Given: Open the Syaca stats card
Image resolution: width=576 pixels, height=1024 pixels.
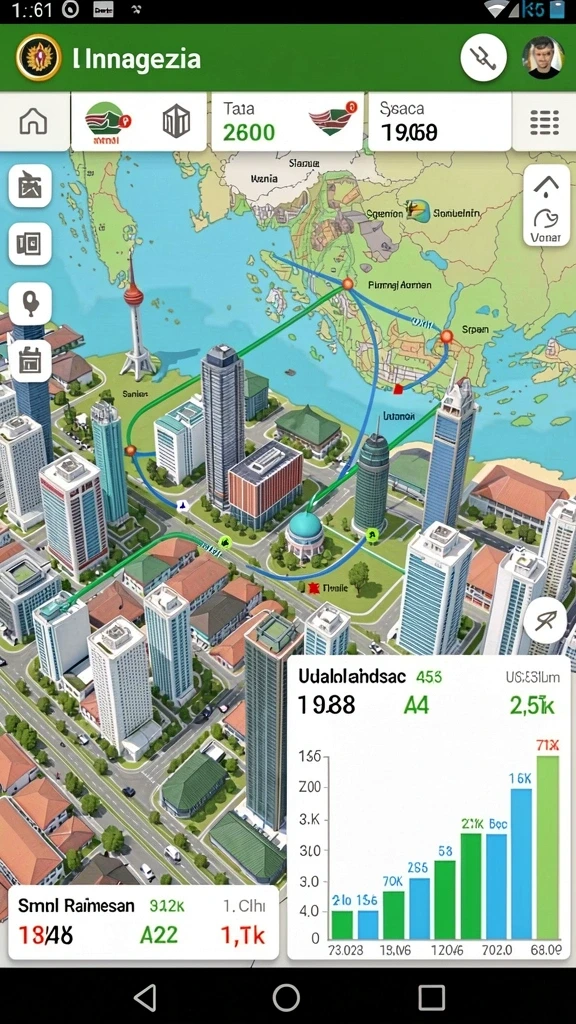Looking at the screenshot, I should pyautogui.click(x=440, y=121).
